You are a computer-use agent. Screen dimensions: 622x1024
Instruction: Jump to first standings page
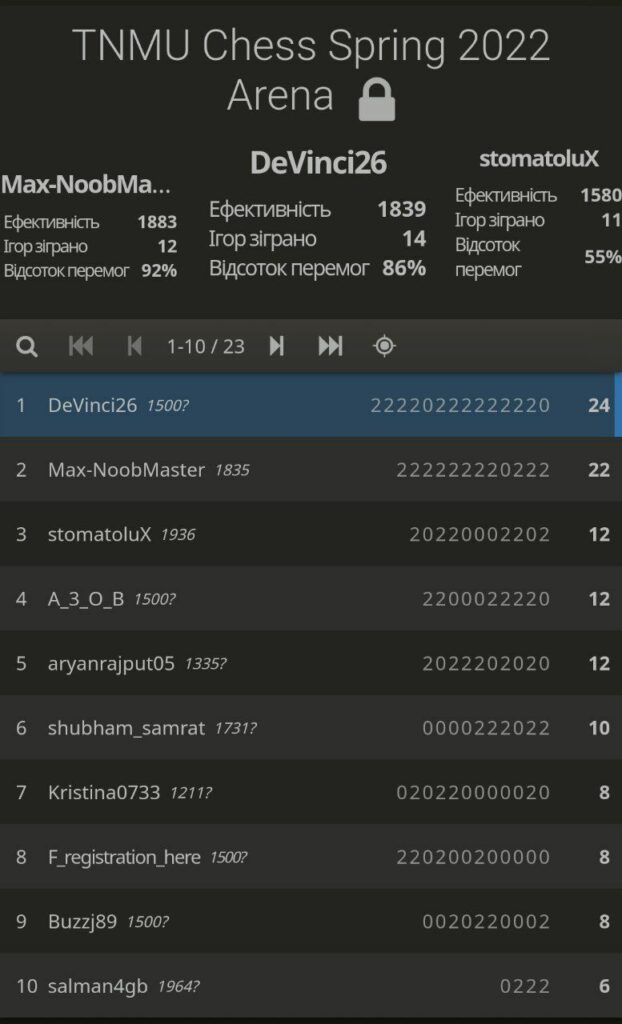pos(81,347)
